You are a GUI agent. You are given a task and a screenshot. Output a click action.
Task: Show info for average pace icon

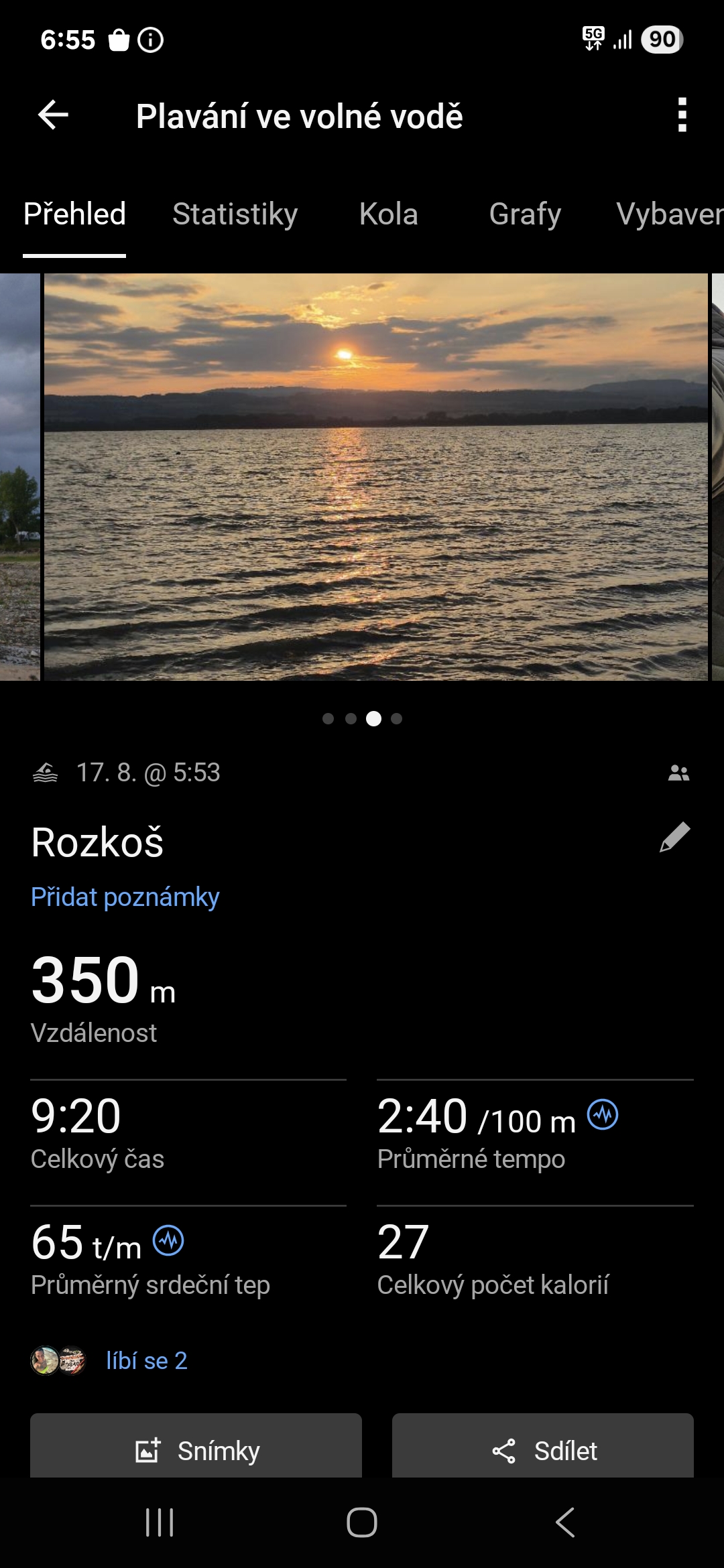pos(603,1115)
